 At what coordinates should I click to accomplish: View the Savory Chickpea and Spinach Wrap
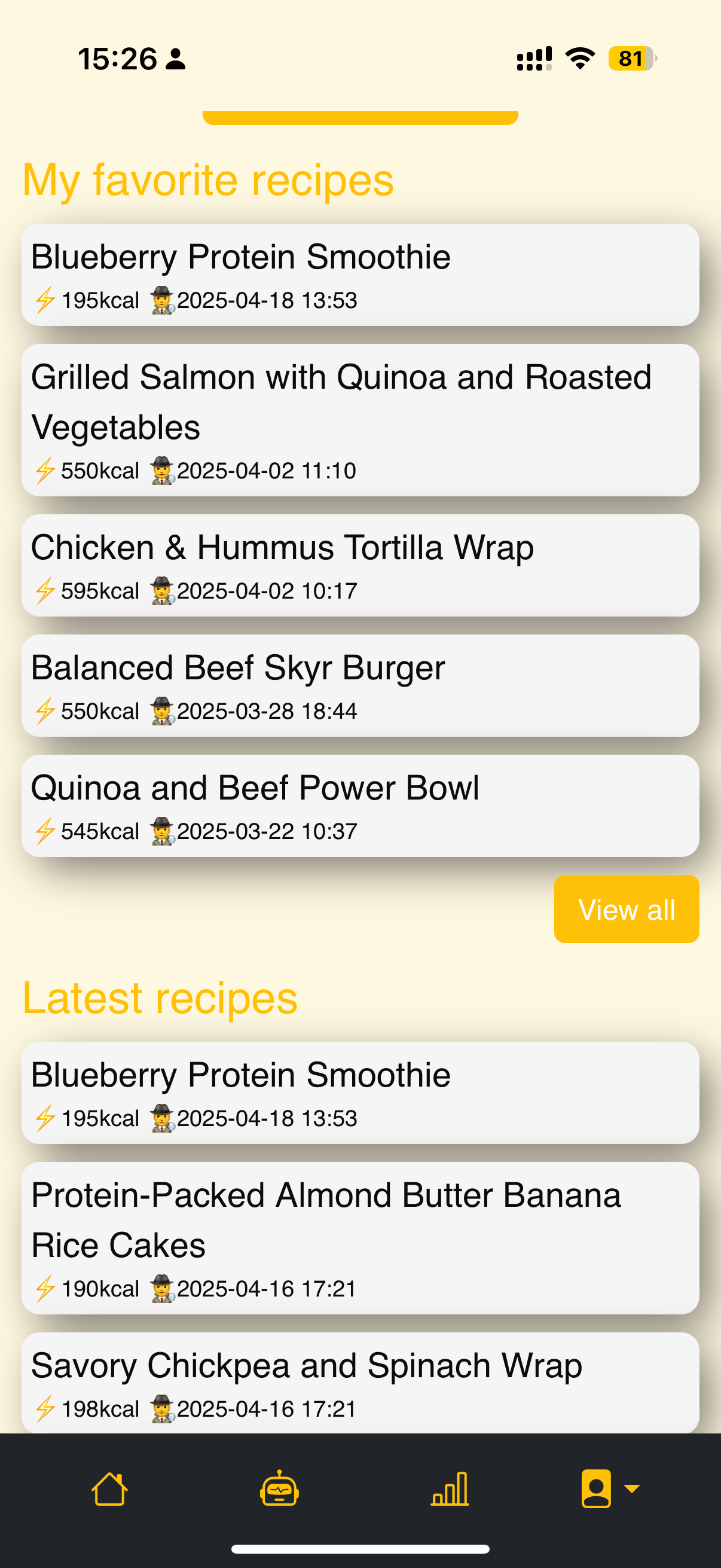[x=360, y=1382]
